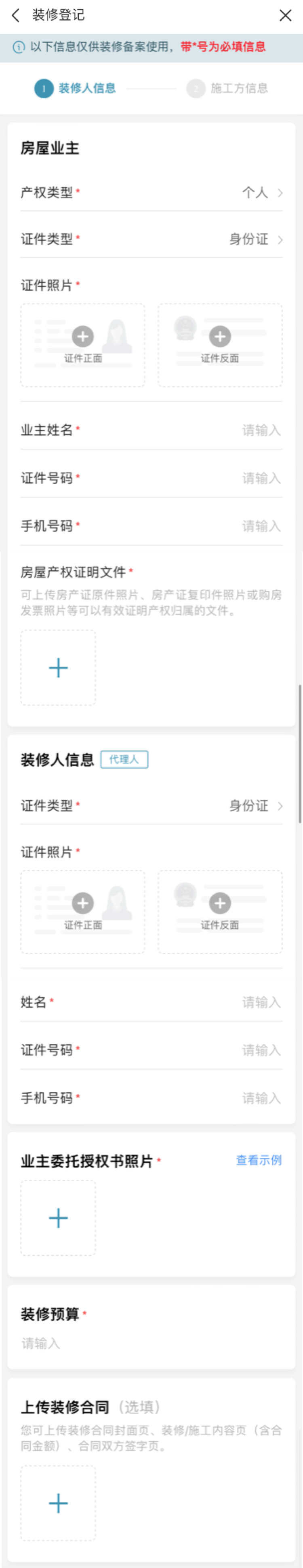303x1568 pixels.
Task: Open 证件类型 picker under 装修人信息
Action: (256, 806)
